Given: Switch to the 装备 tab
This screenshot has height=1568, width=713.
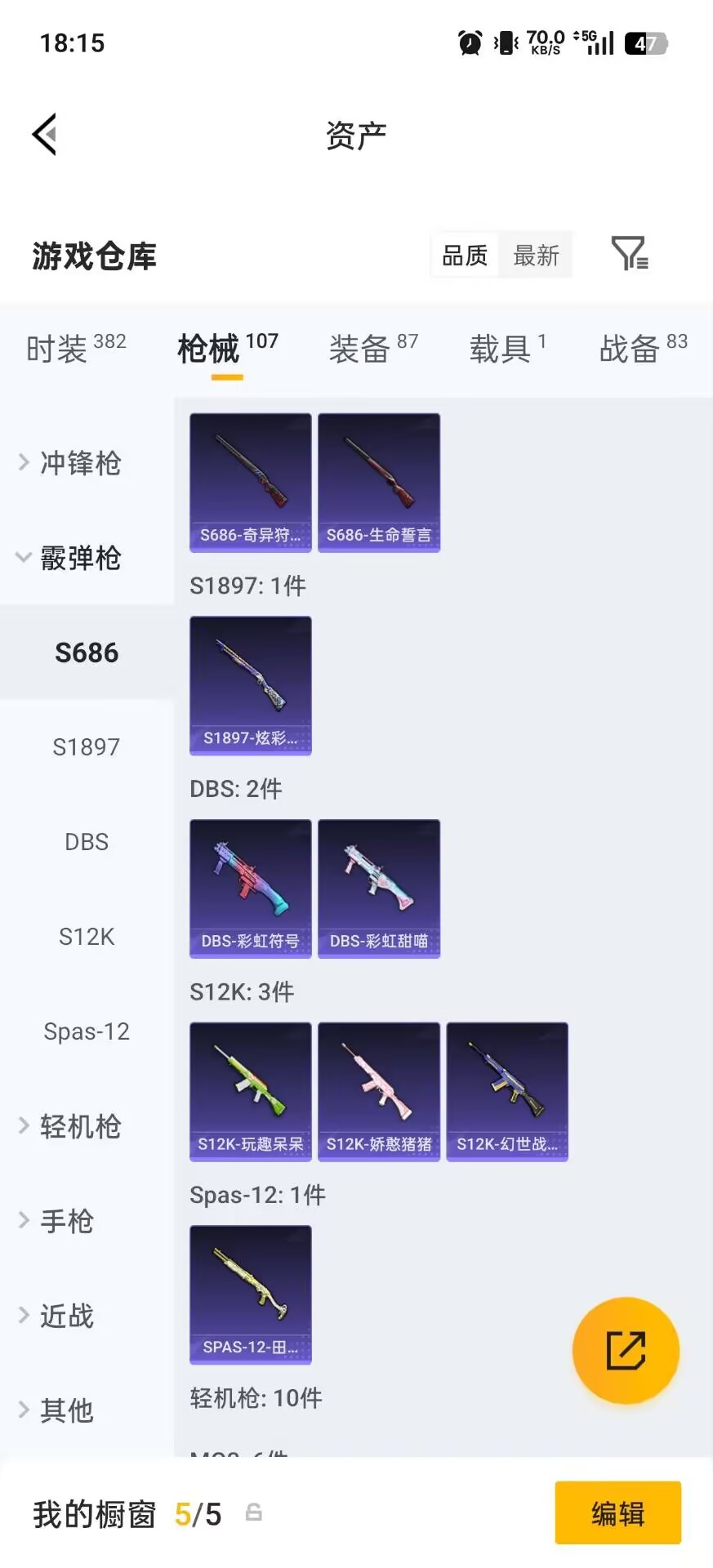Looking at the screenshot, I should [362, 349].
